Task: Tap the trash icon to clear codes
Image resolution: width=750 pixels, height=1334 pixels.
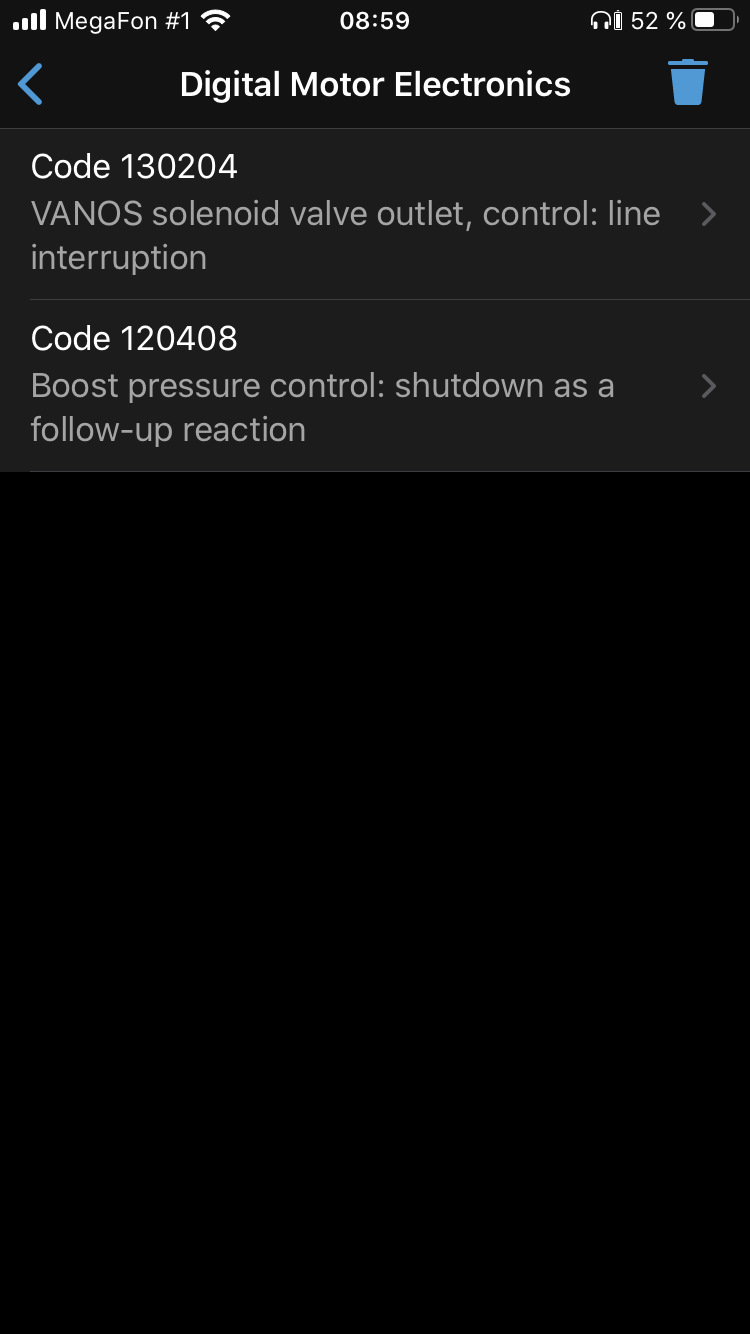Action: tap(688, 83)
